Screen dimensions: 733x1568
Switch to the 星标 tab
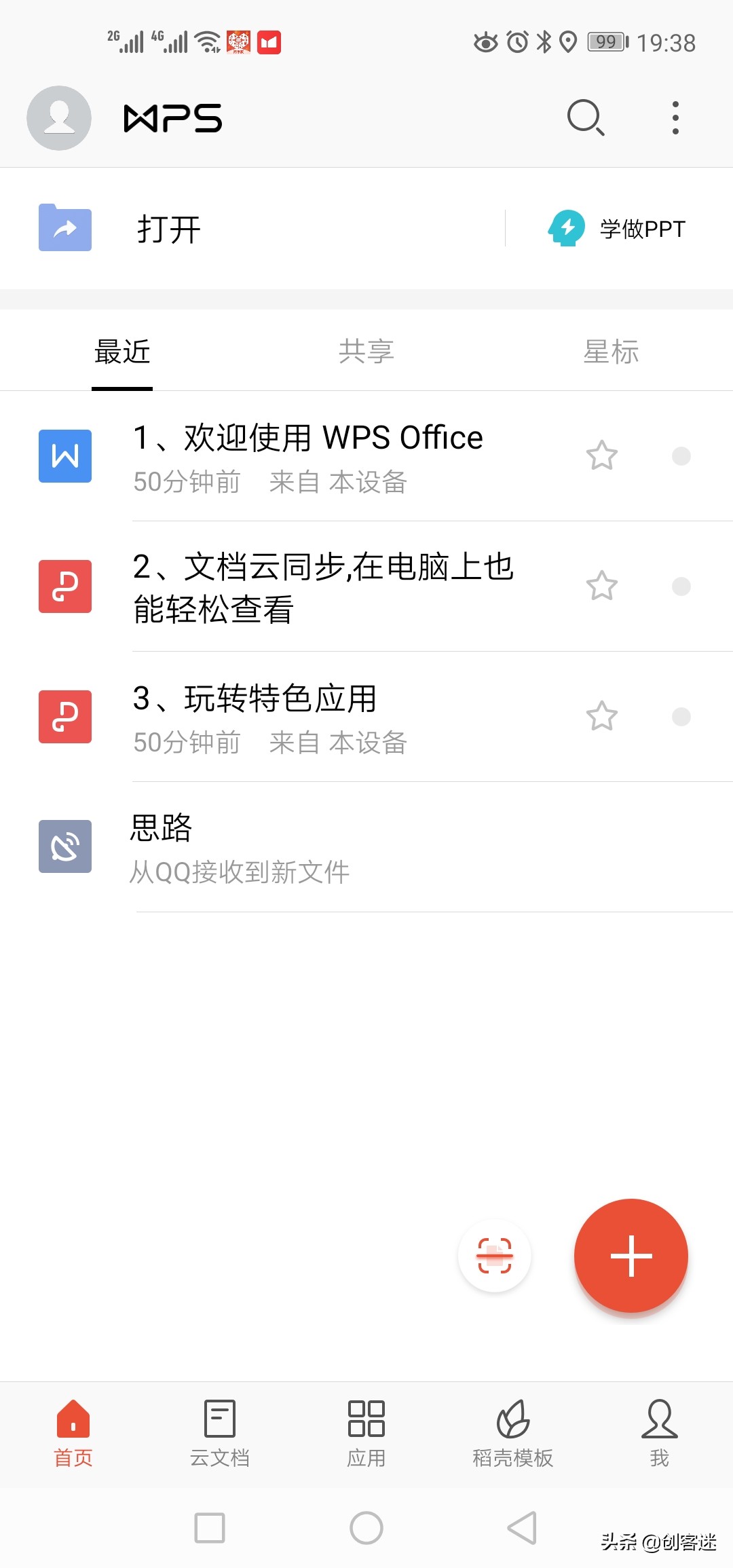pyautogui.click(x=611, y=352)
